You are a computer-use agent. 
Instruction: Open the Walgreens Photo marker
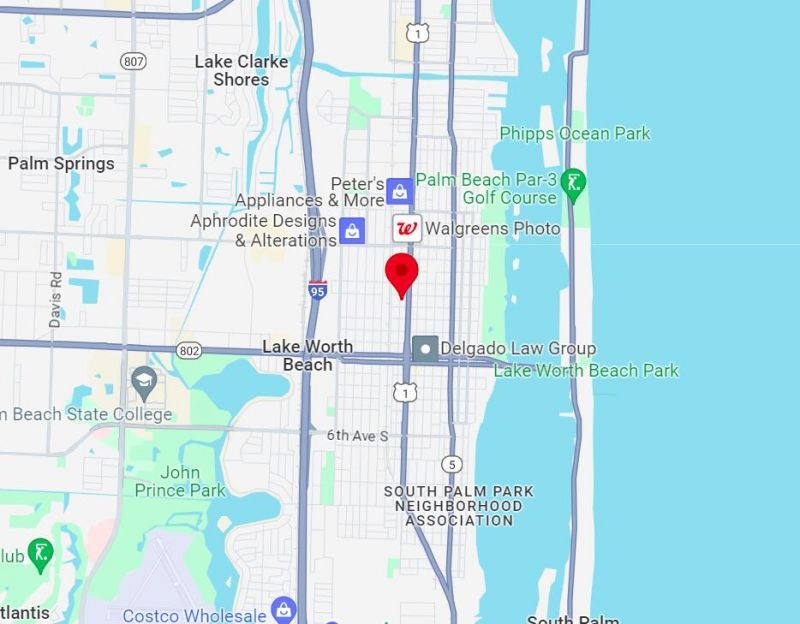coord(406,228)
